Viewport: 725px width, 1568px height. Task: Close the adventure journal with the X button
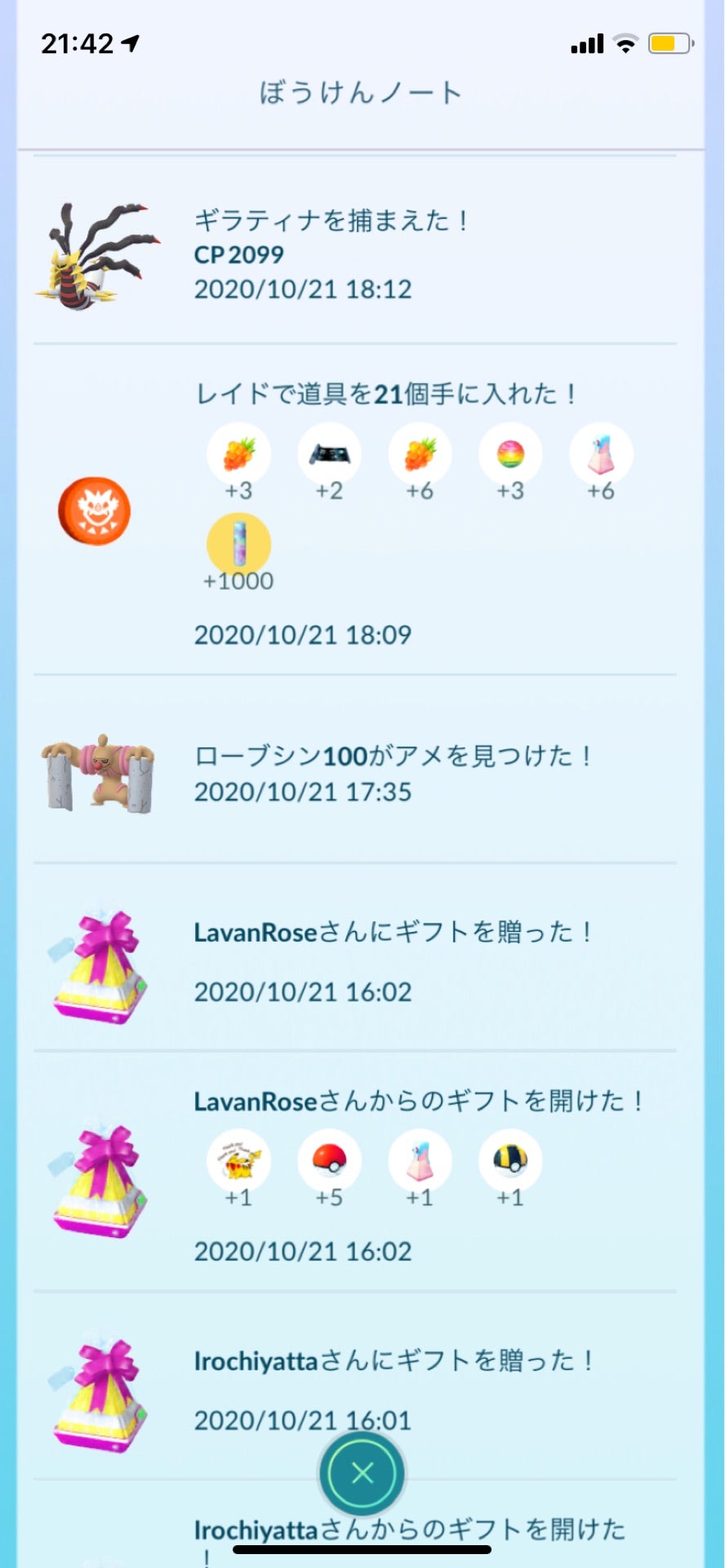click(x=362, y=1472)
